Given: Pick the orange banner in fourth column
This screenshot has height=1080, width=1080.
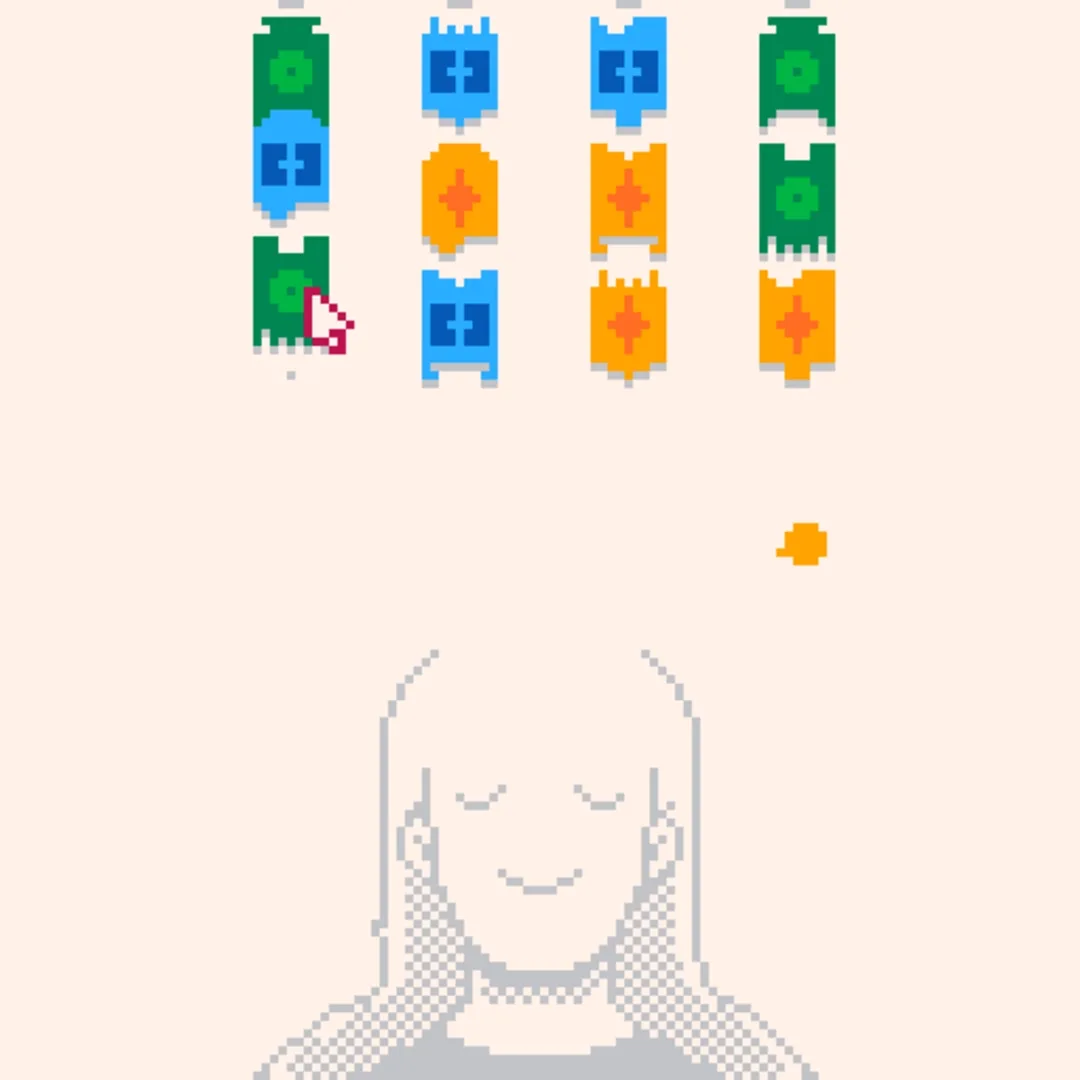Looking at the screenshot, I should [797, 325].
